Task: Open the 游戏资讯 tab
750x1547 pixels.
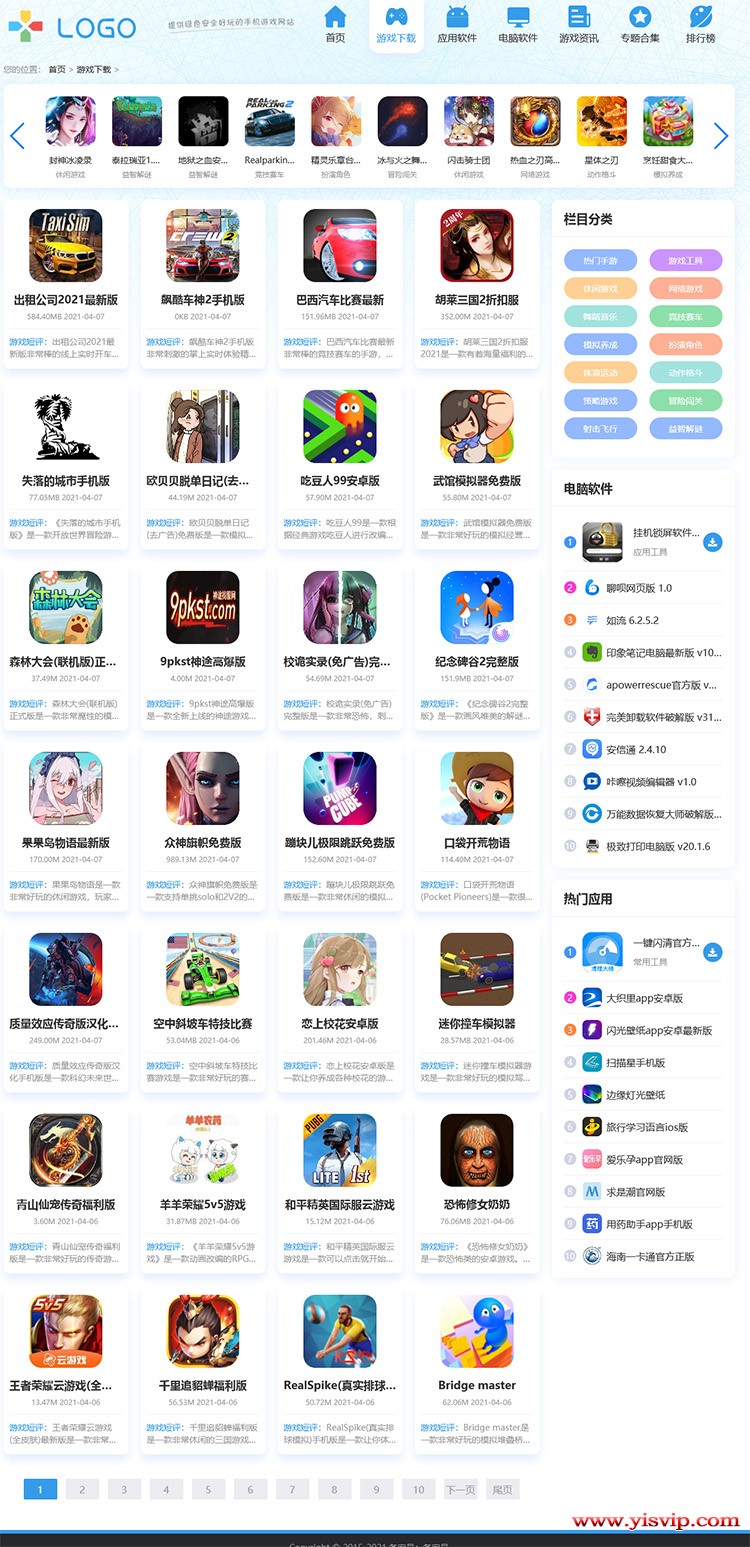Action: [x=578, y=25]
